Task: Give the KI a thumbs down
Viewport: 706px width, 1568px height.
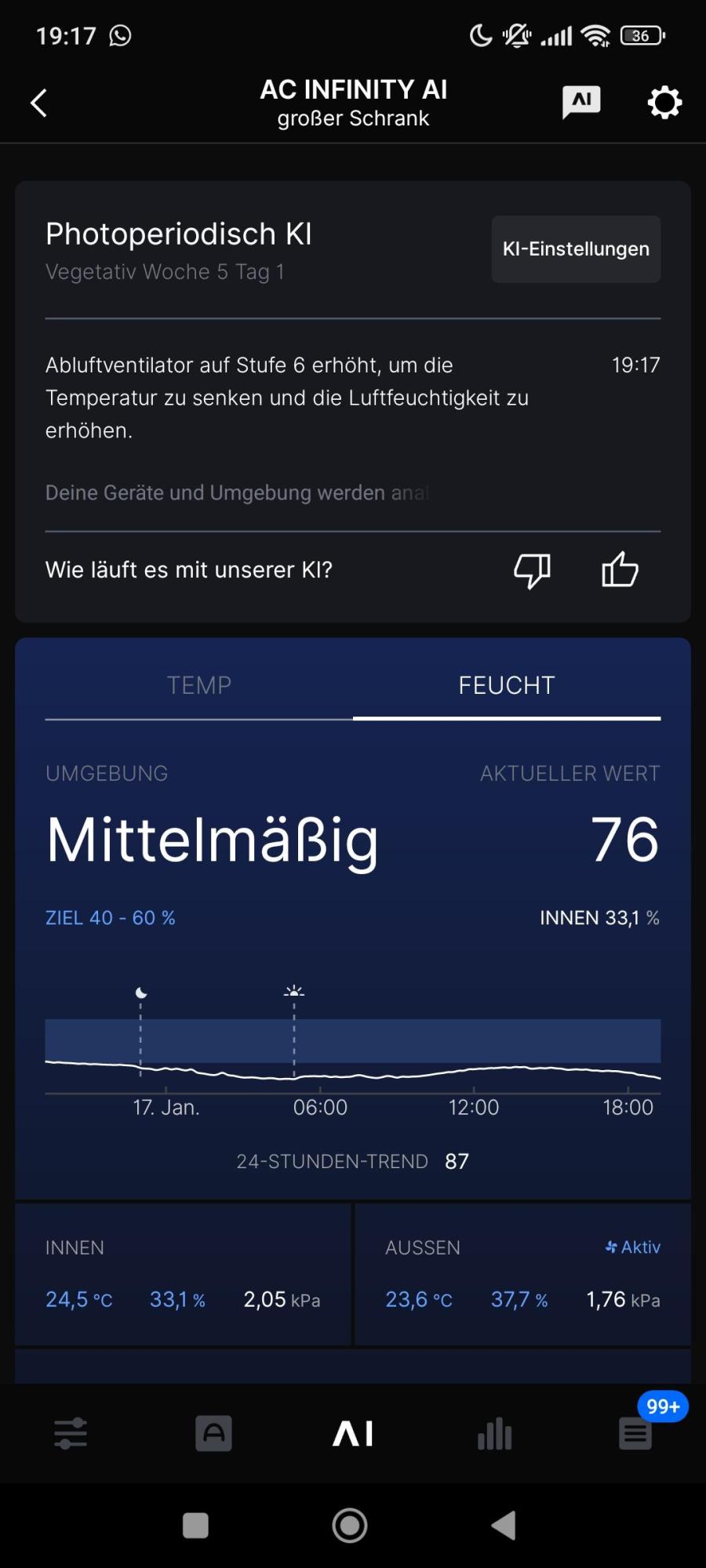Action: coord(532,570)
